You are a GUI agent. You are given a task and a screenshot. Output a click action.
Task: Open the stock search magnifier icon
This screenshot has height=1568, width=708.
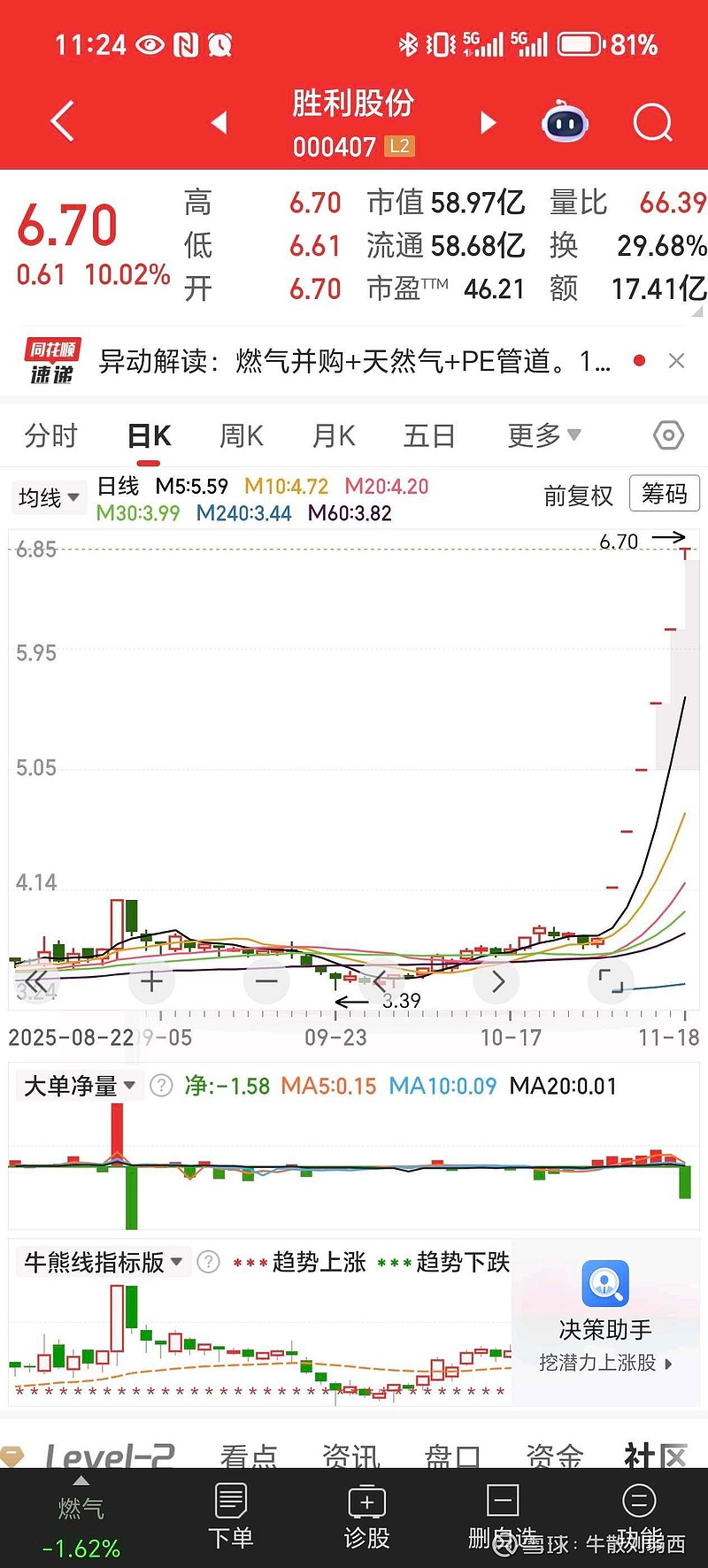pyautogui.click(x=652, y=121)
